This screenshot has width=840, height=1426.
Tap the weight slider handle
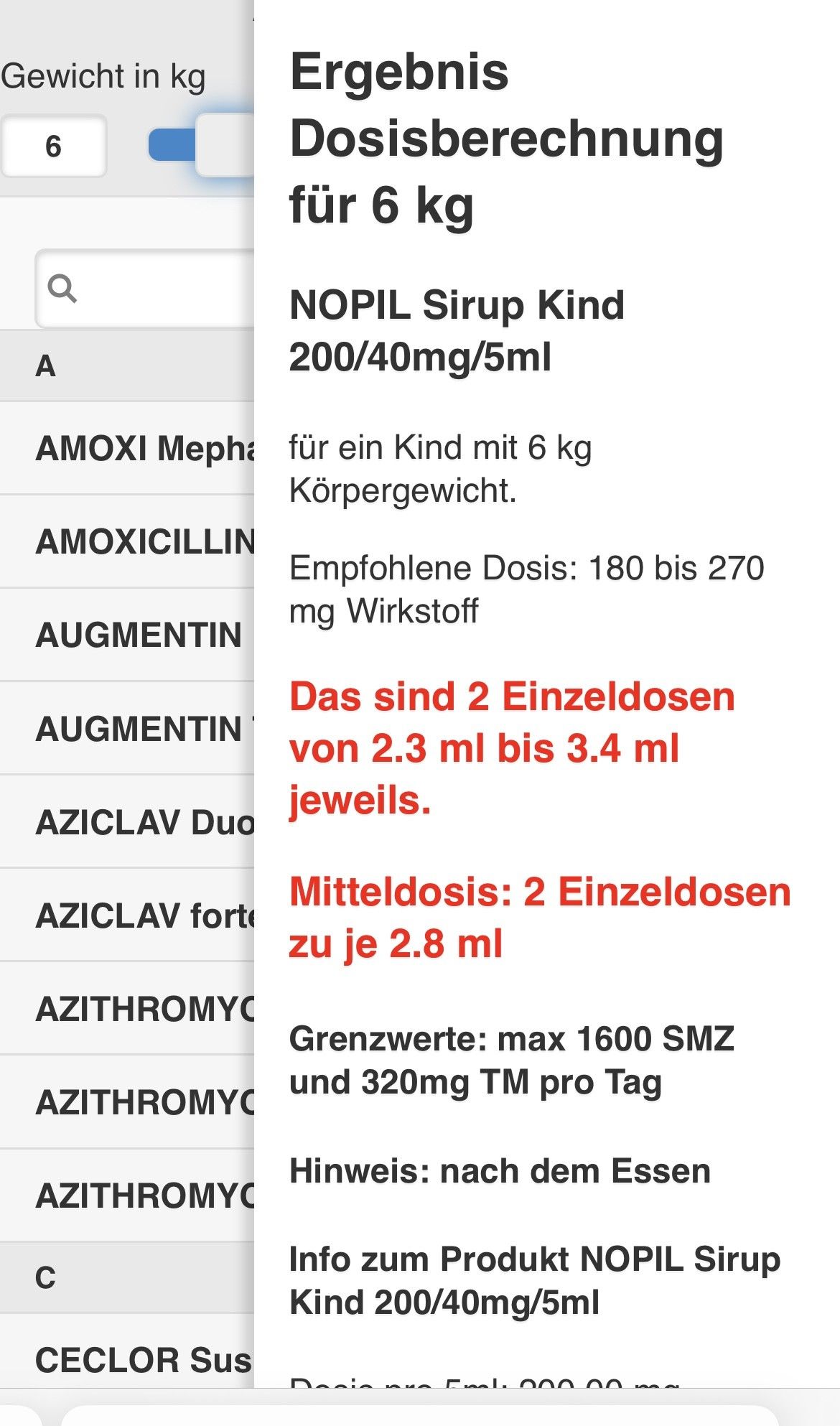225,145
